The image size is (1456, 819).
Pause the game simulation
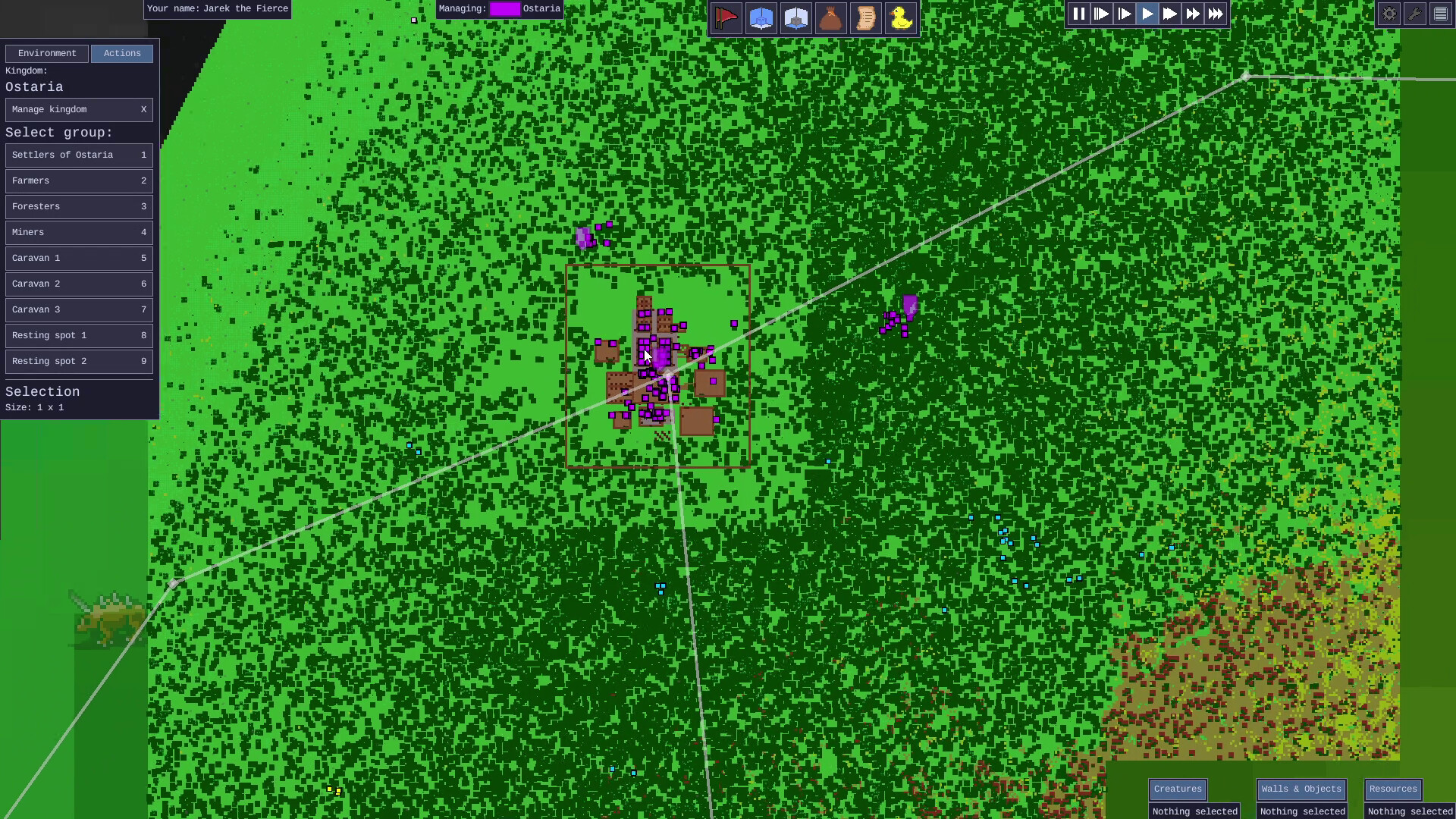(x=1078, y=14)
